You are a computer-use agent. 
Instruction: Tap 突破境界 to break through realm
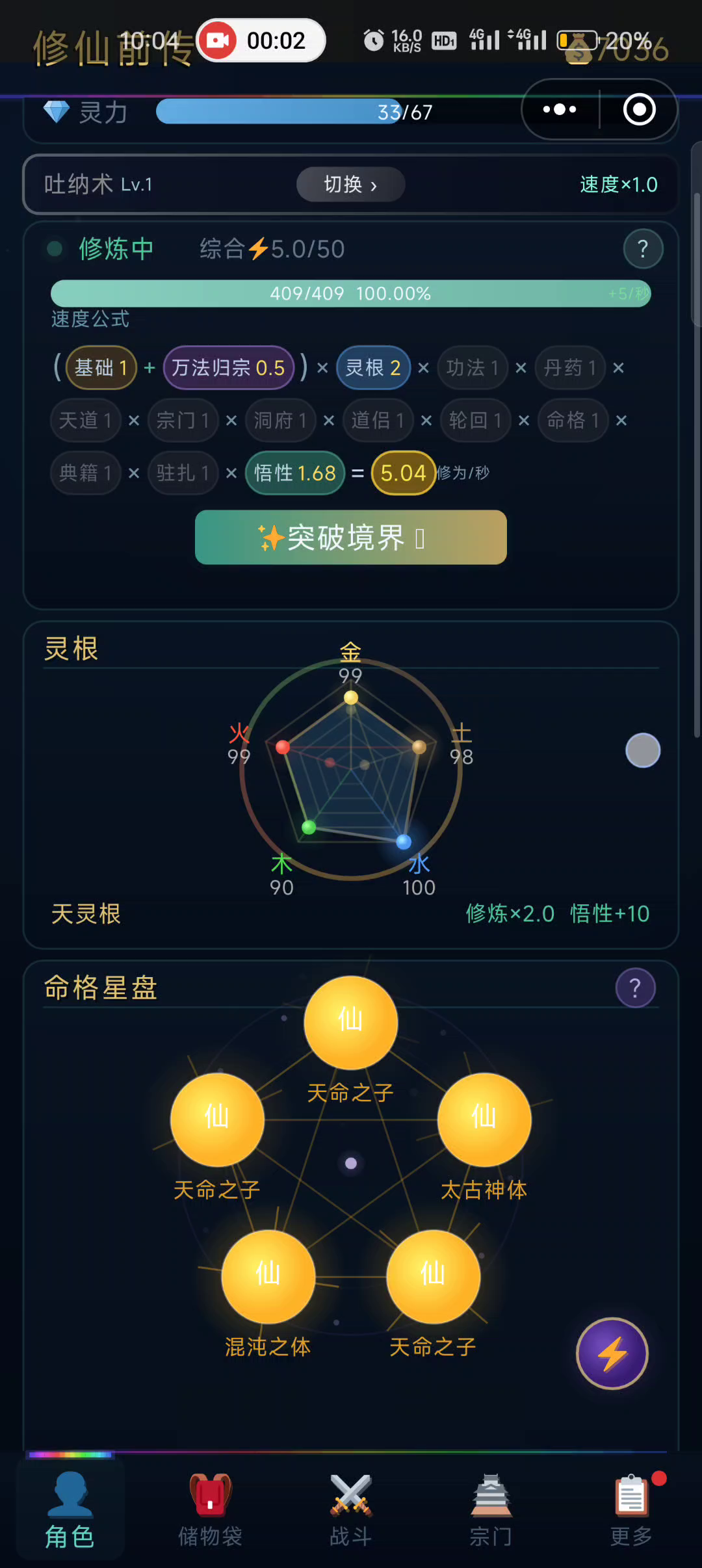click(350, 537)
